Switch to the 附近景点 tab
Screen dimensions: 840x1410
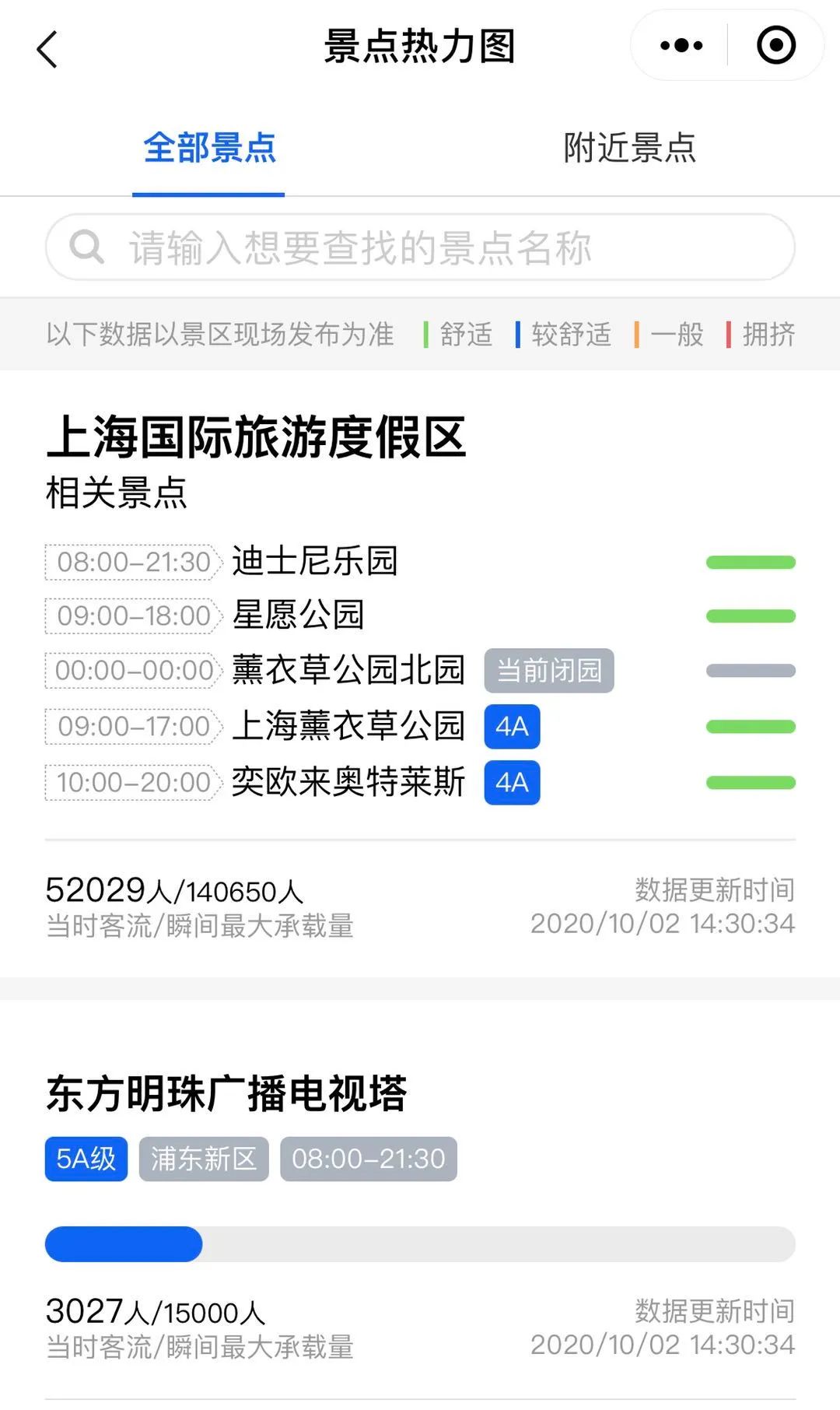point(630,150)
